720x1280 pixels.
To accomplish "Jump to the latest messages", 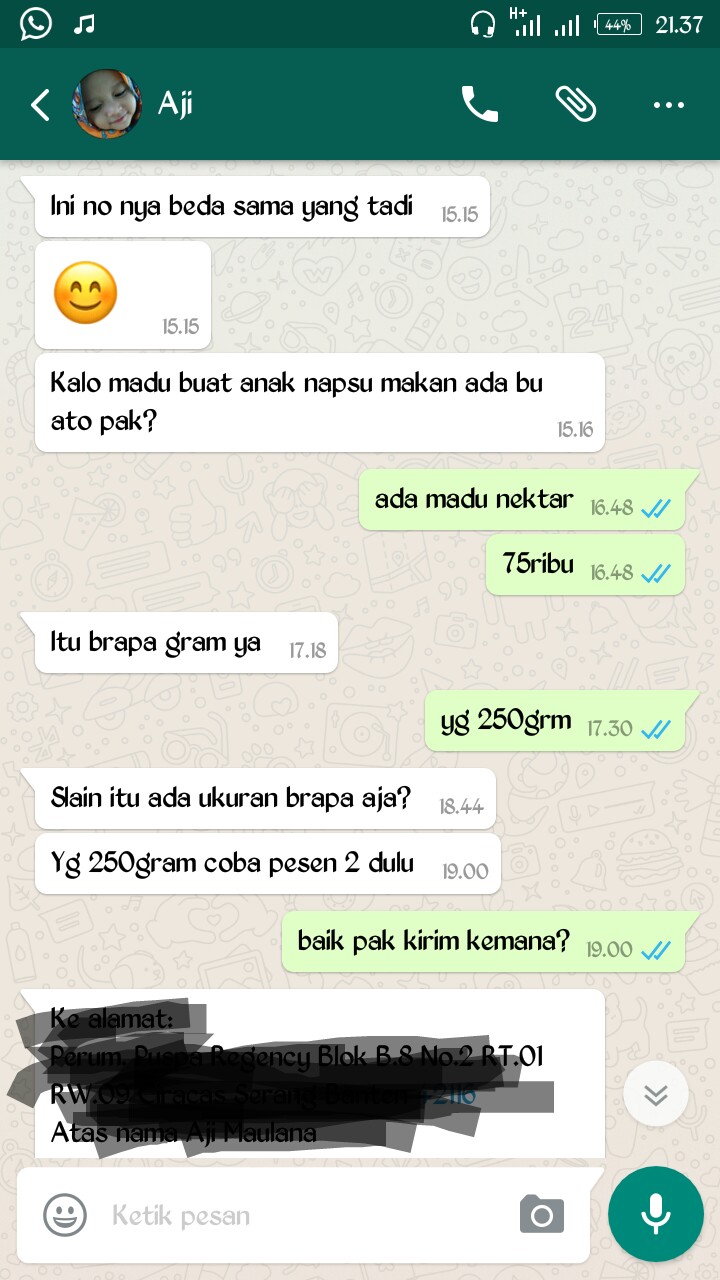I will click(655, 1094).
